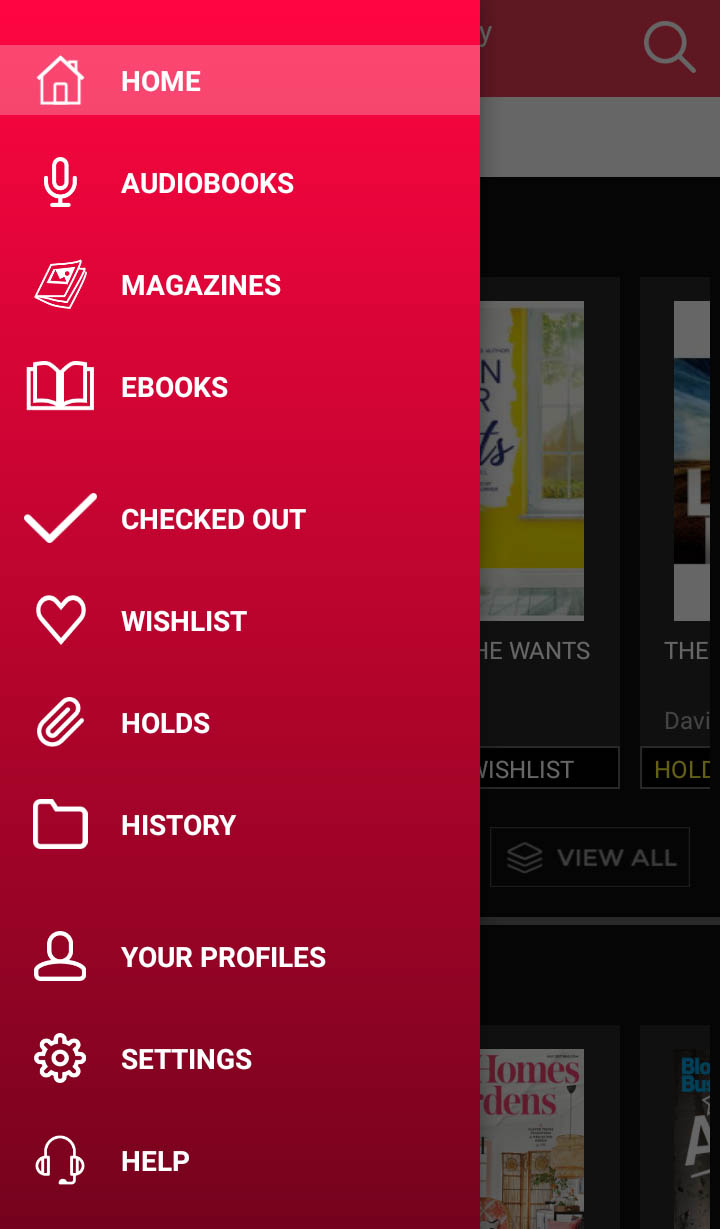Viewport: 720px width, 1229px height.
Task: Go to Home in the drawer
Action: (160, 81)
